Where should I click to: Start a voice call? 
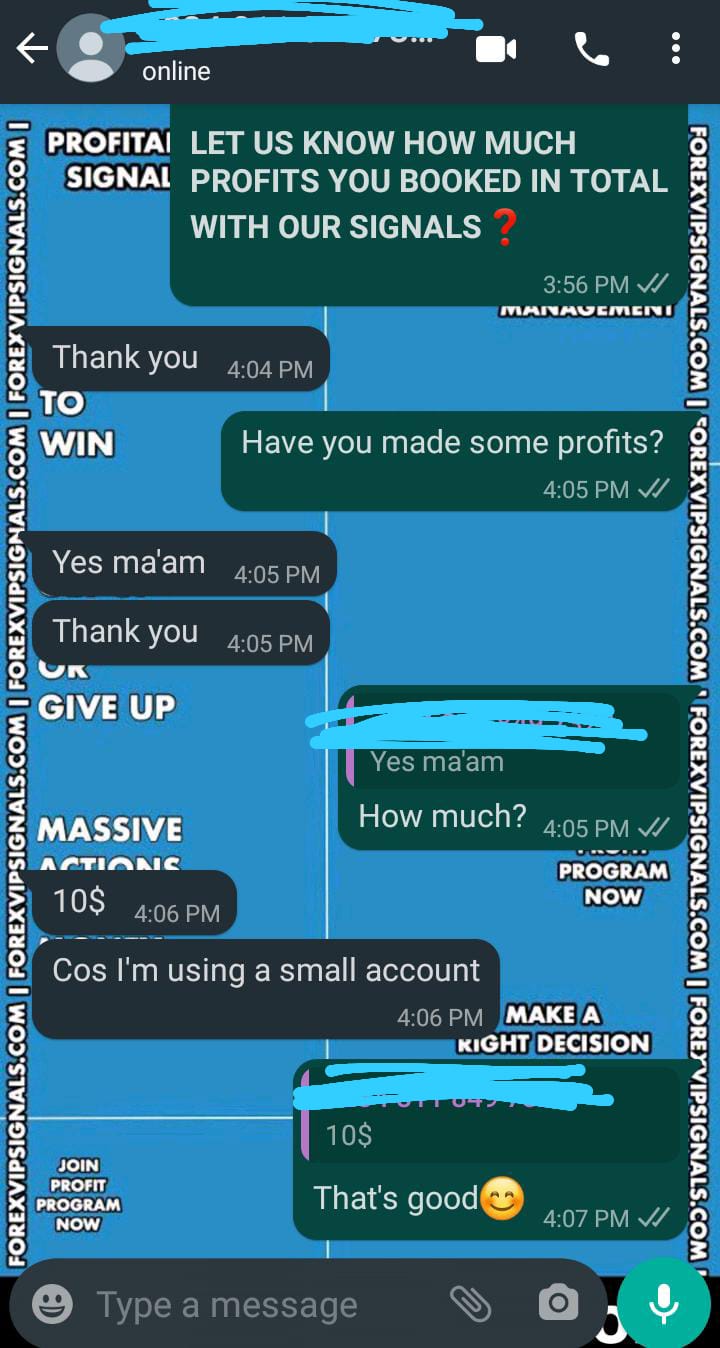tap(591, 49)
